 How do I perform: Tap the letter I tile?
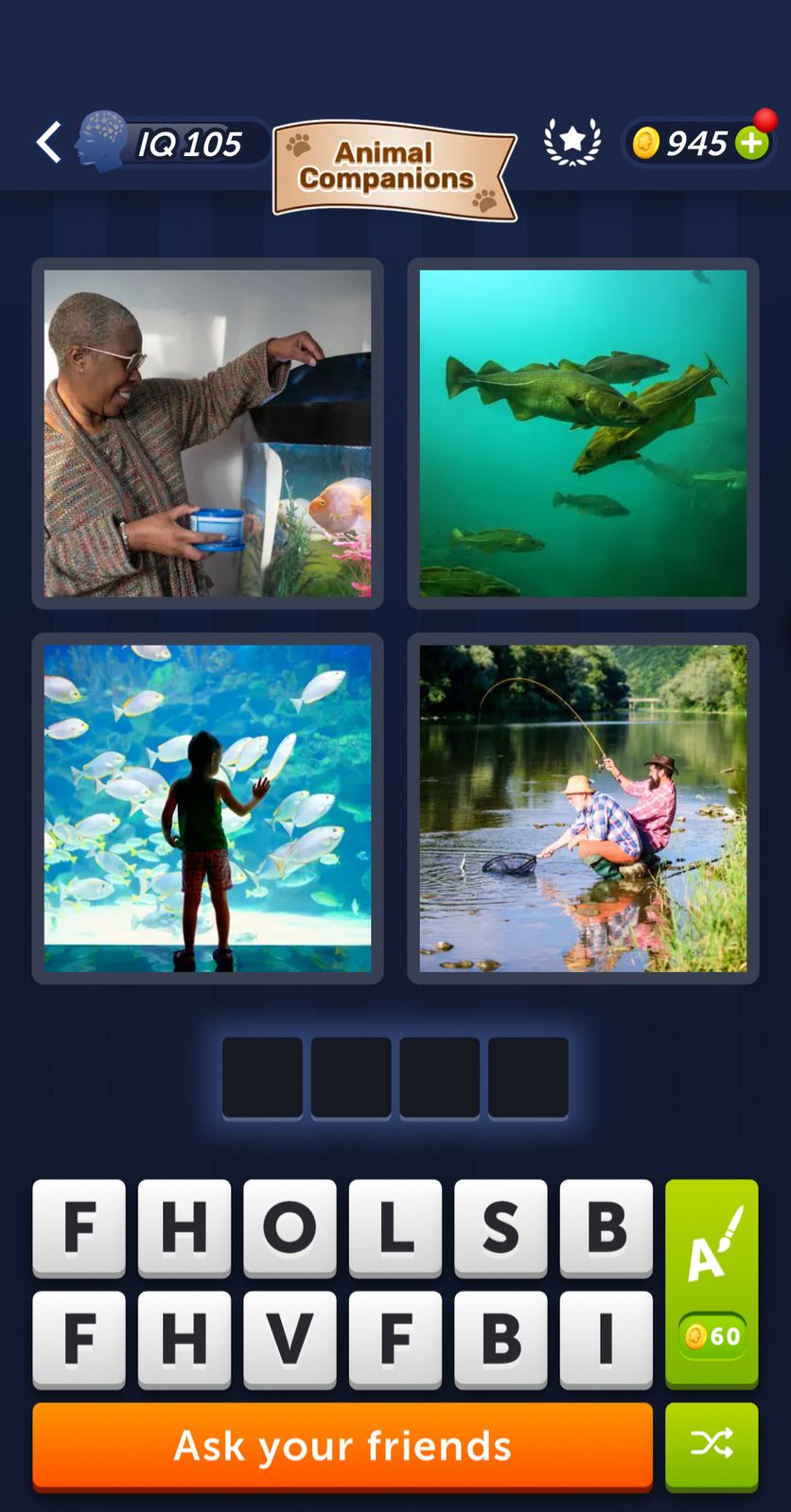tap(606, 1339)
